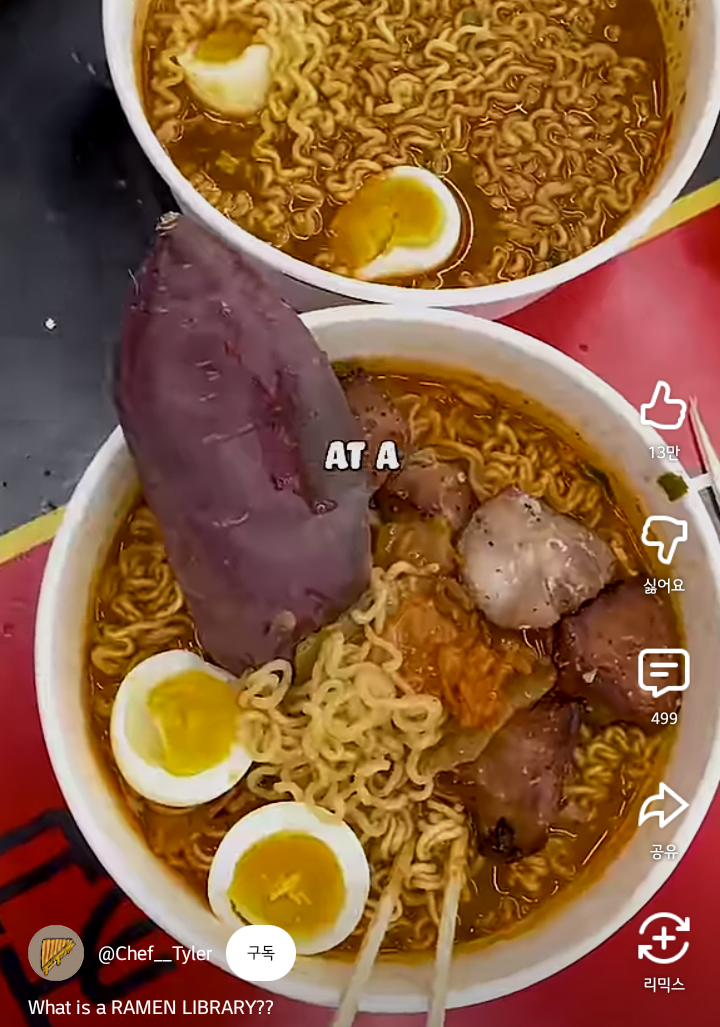Remix this Short (리믹스)
Viewport: 720px width, 1027px height.
664,939
